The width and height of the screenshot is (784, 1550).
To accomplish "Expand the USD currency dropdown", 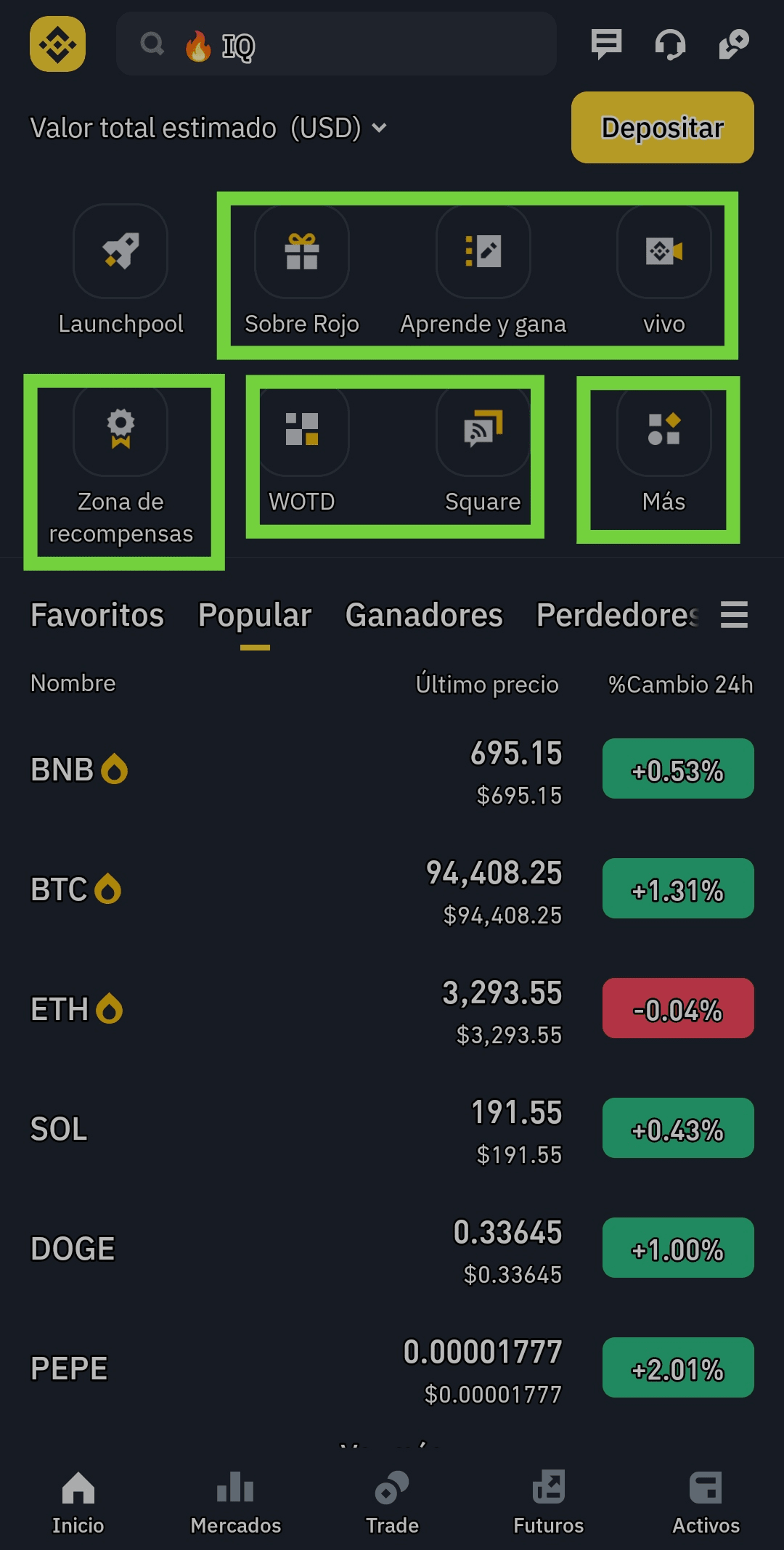I will pyautogui.click(x=379, y=129).
